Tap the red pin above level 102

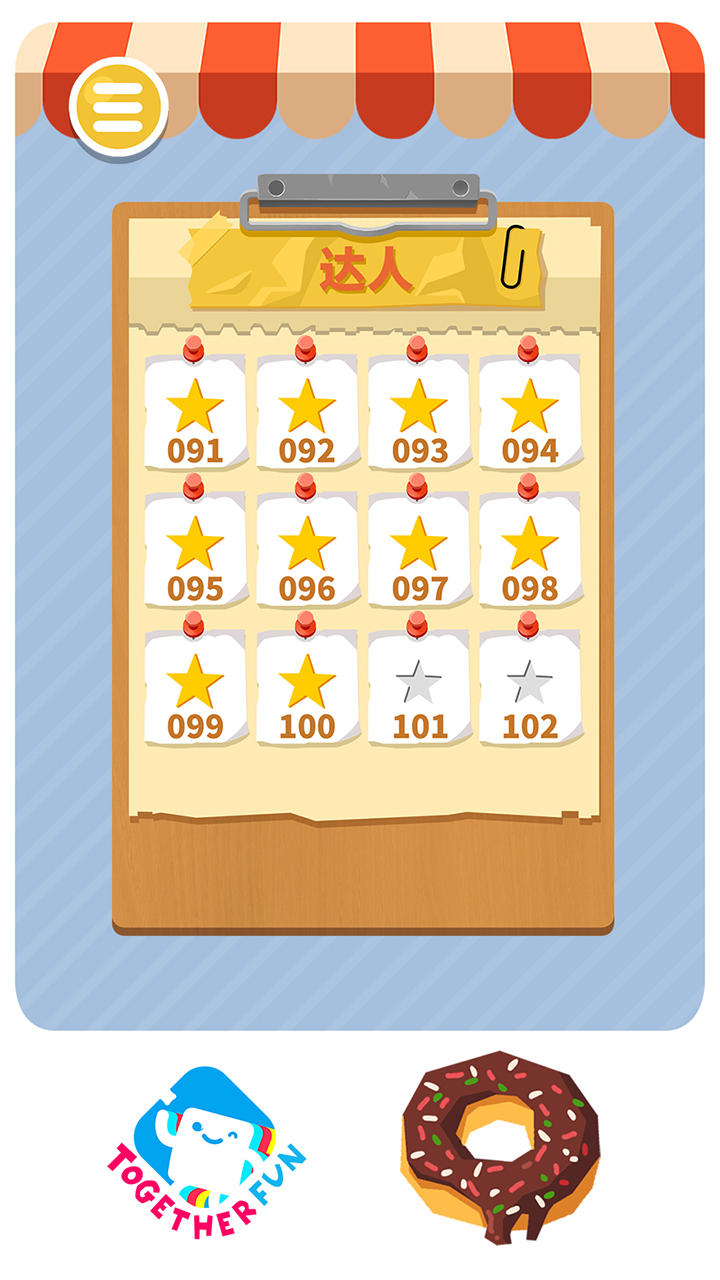point(529,623)
